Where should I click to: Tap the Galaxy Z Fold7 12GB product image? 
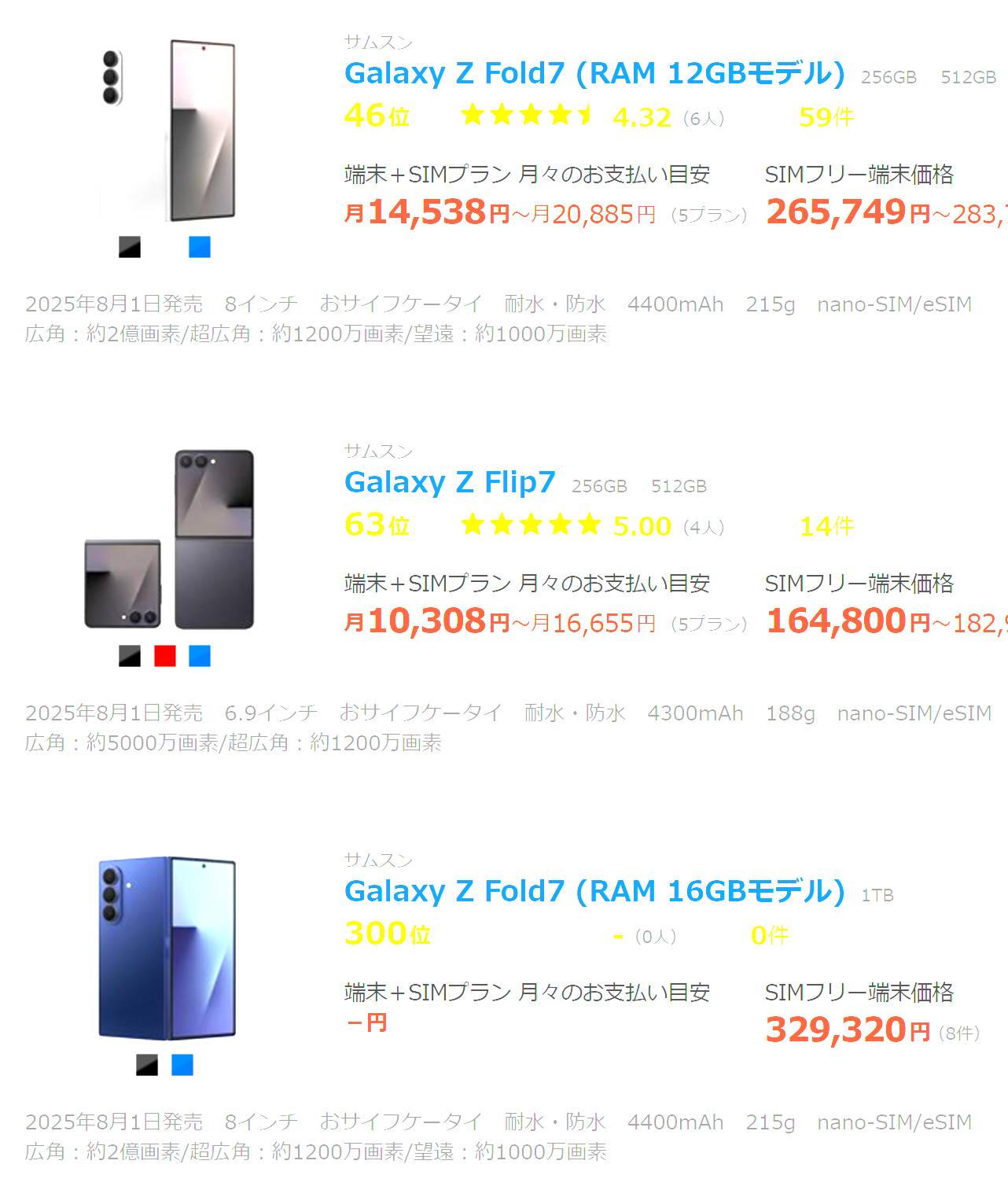click(169, 131)
